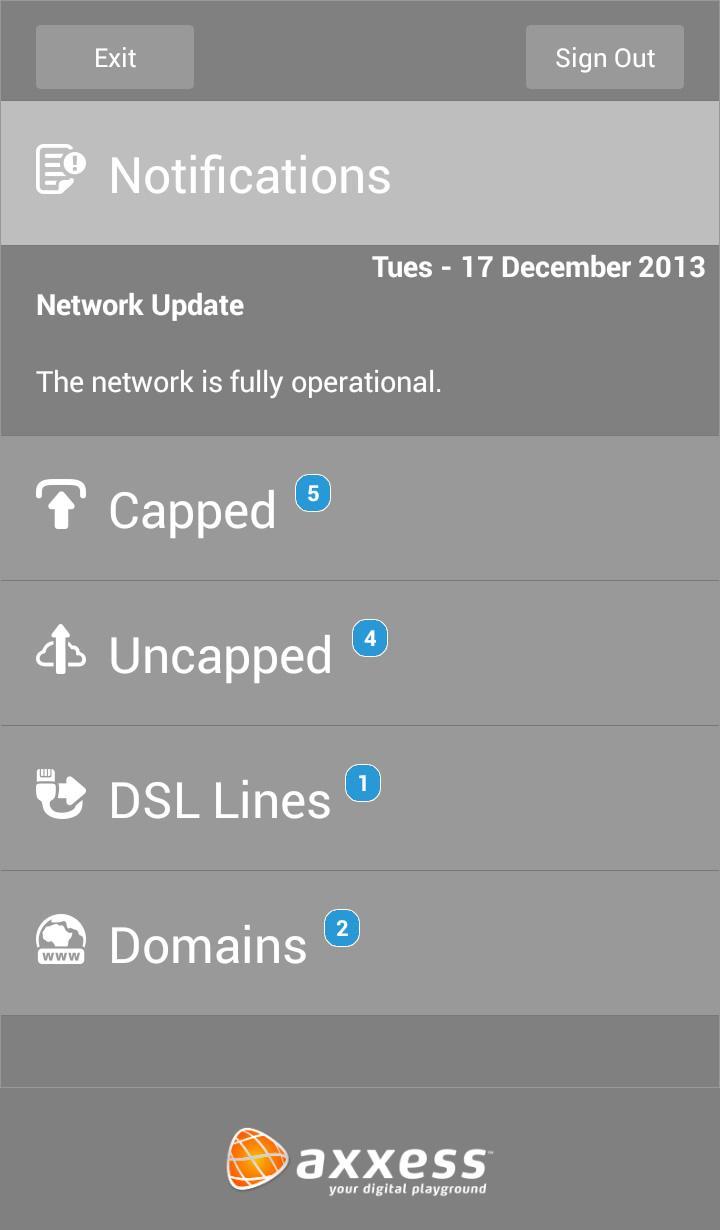View the DSL Lines section
This screenshot has height=1230, width=720.
click(219, 800)
